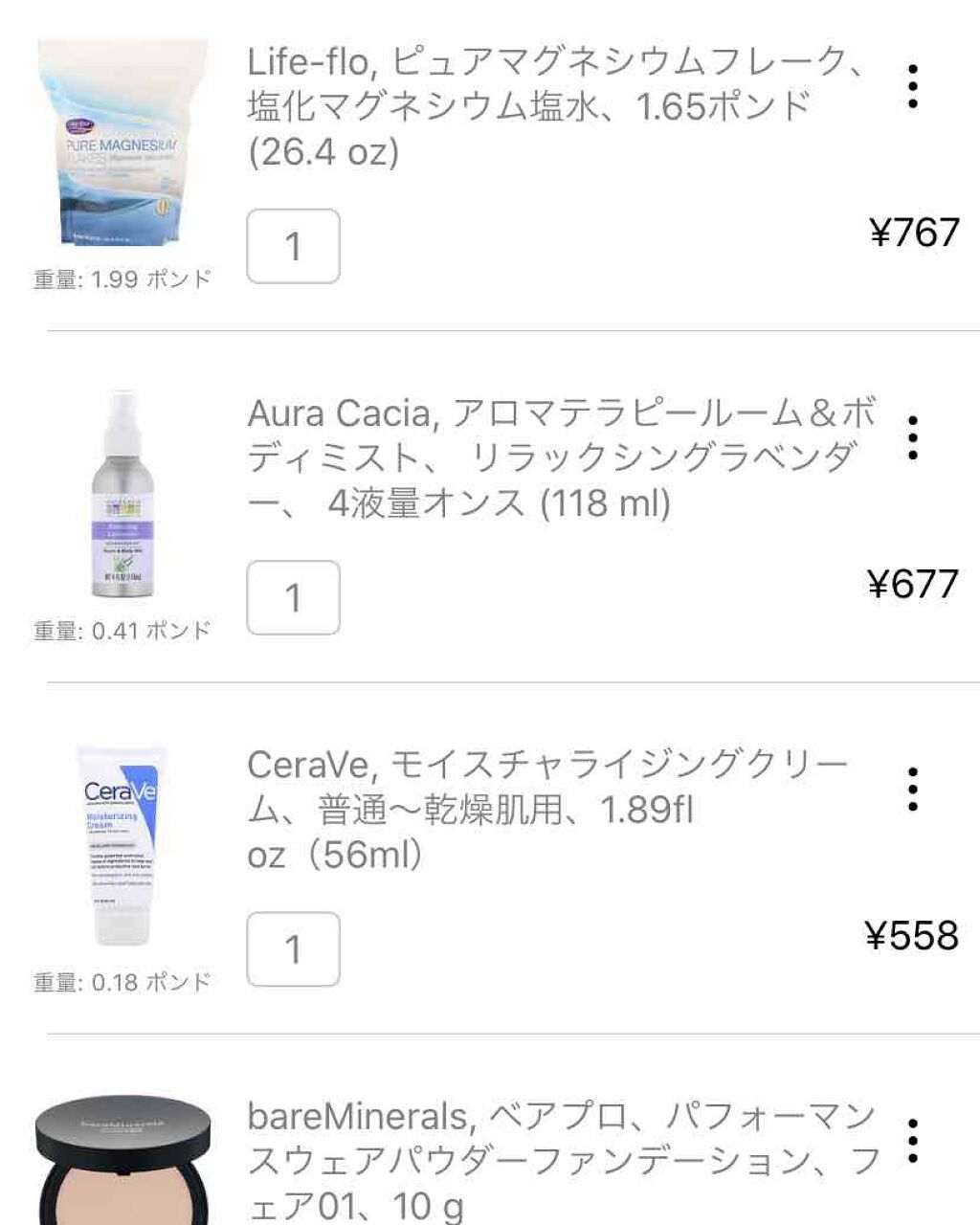View CeraVe cream tube image

(x=122, y=846)
